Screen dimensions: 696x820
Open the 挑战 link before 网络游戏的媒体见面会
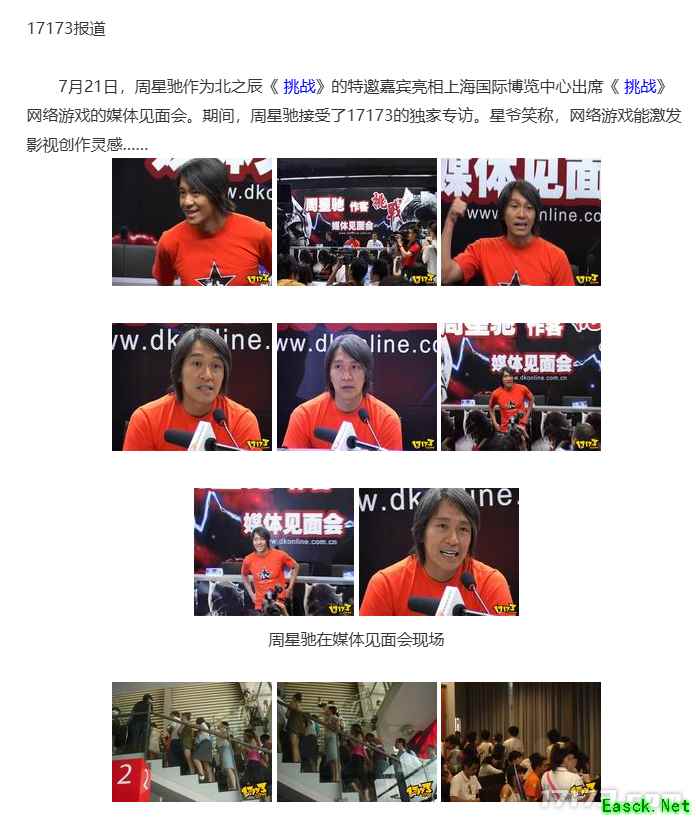(x=640, y=87)
